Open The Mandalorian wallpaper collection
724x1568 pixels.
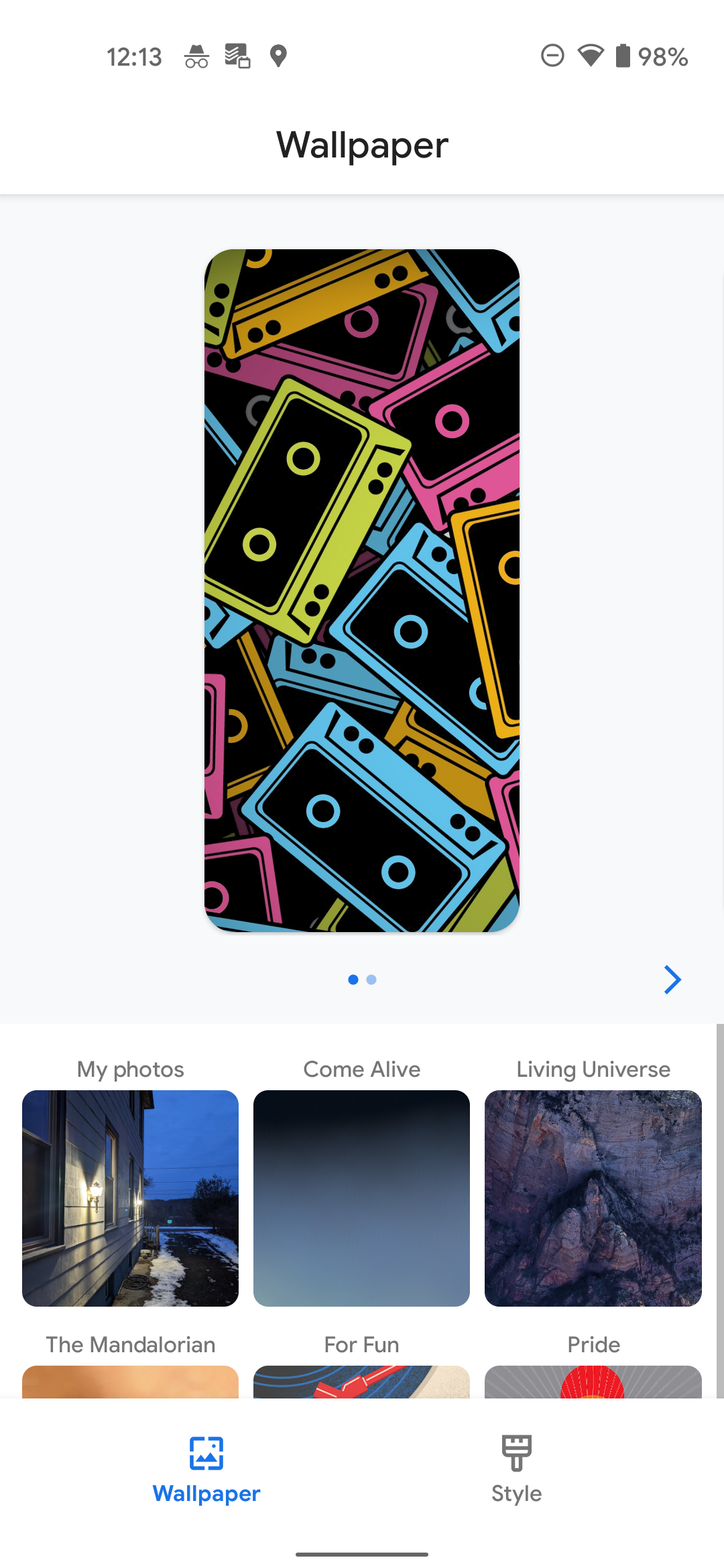130,1381
